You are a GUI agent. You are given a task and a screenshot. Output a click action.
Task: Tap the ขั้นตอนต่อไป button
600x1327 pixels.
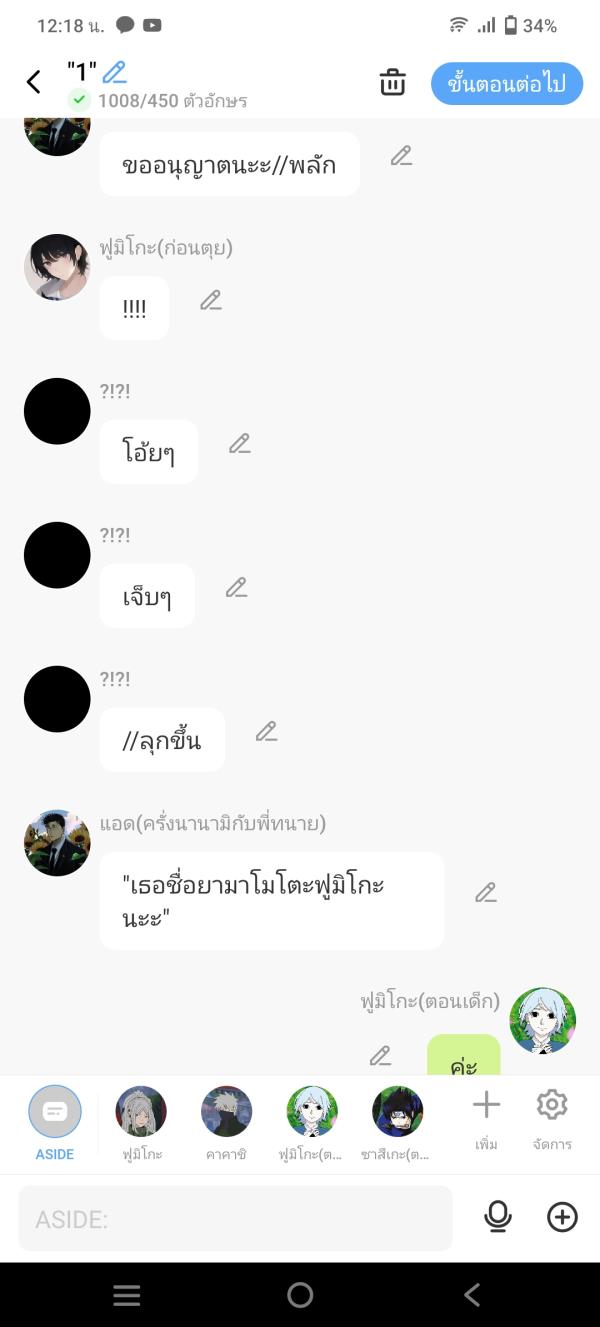pos(506,84)
